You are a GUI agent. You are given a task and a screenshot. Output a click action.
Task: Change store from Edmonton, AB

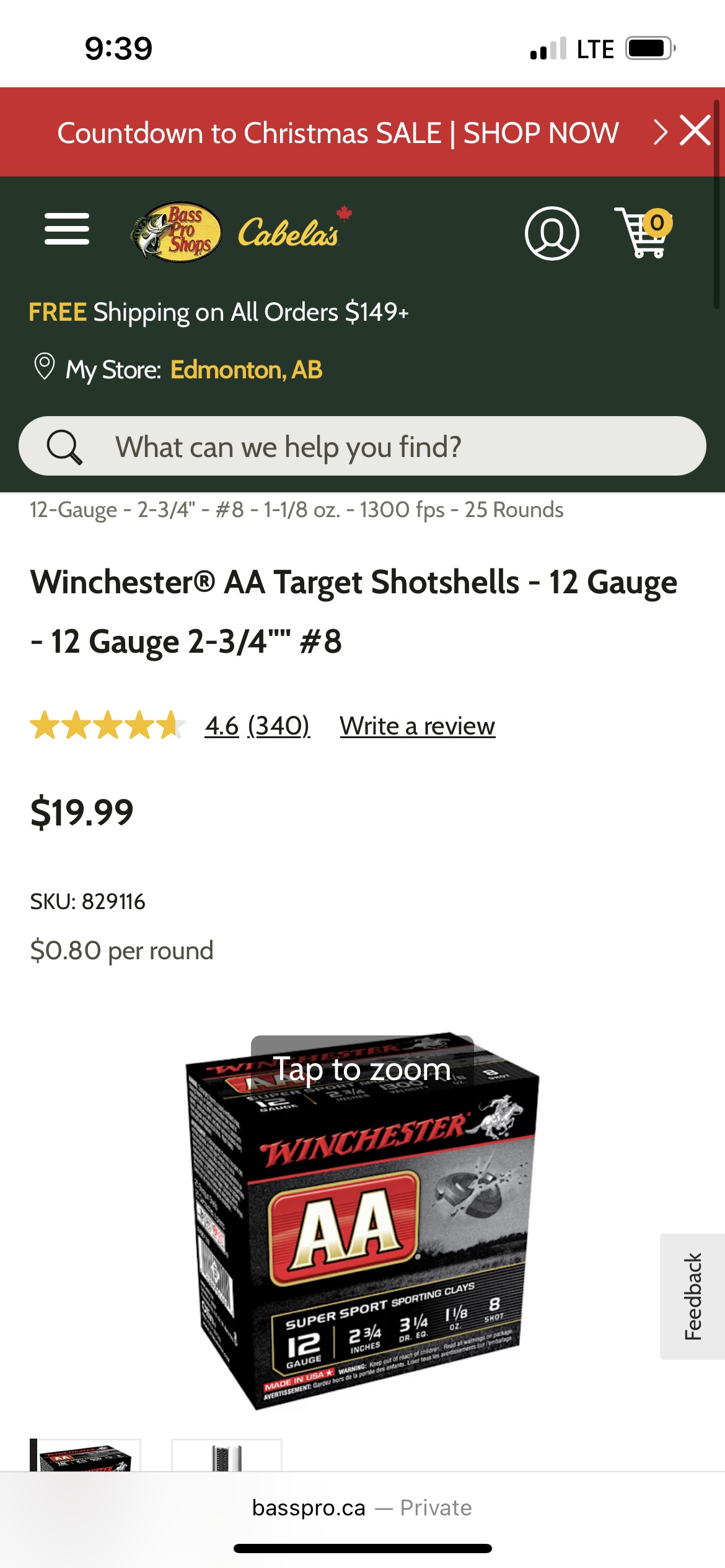[x=245, y=369]
